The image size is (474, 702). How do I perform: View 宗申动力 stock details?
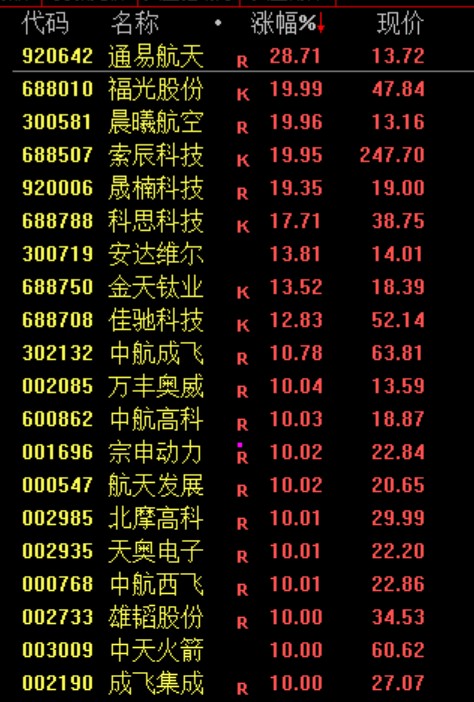(237, 452)
